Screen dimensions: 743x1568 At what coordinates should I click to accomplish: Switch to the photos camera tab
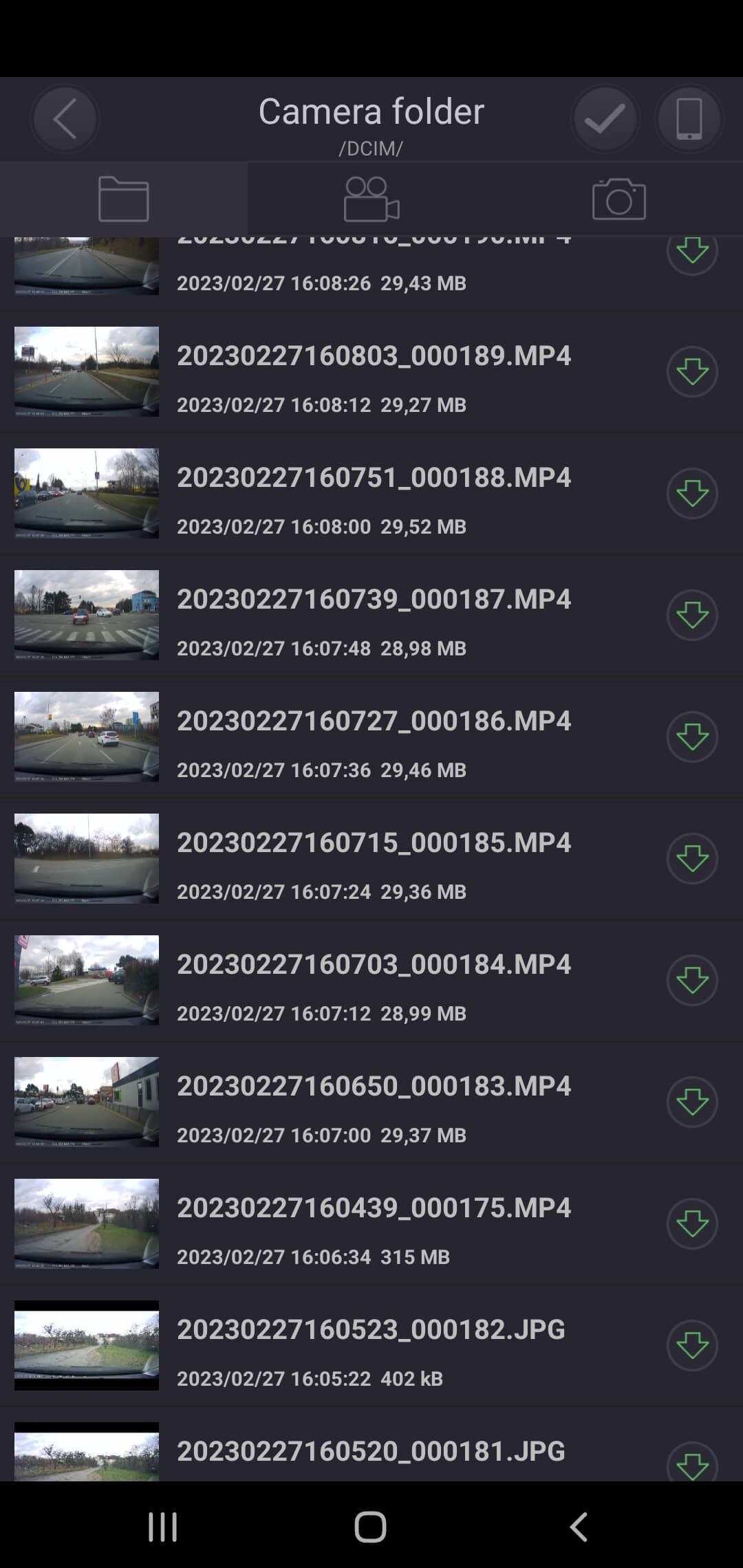pos(619,199)
